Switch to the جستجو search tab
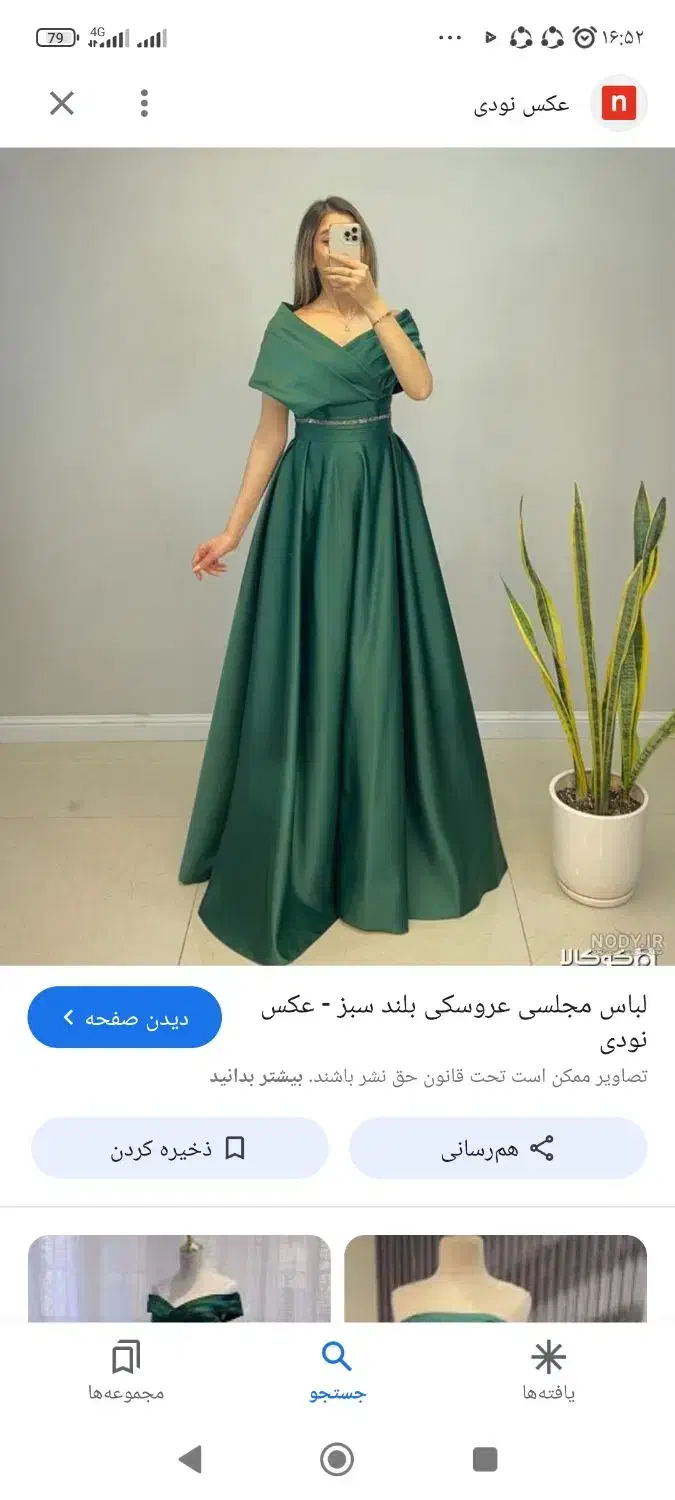 337,1370
